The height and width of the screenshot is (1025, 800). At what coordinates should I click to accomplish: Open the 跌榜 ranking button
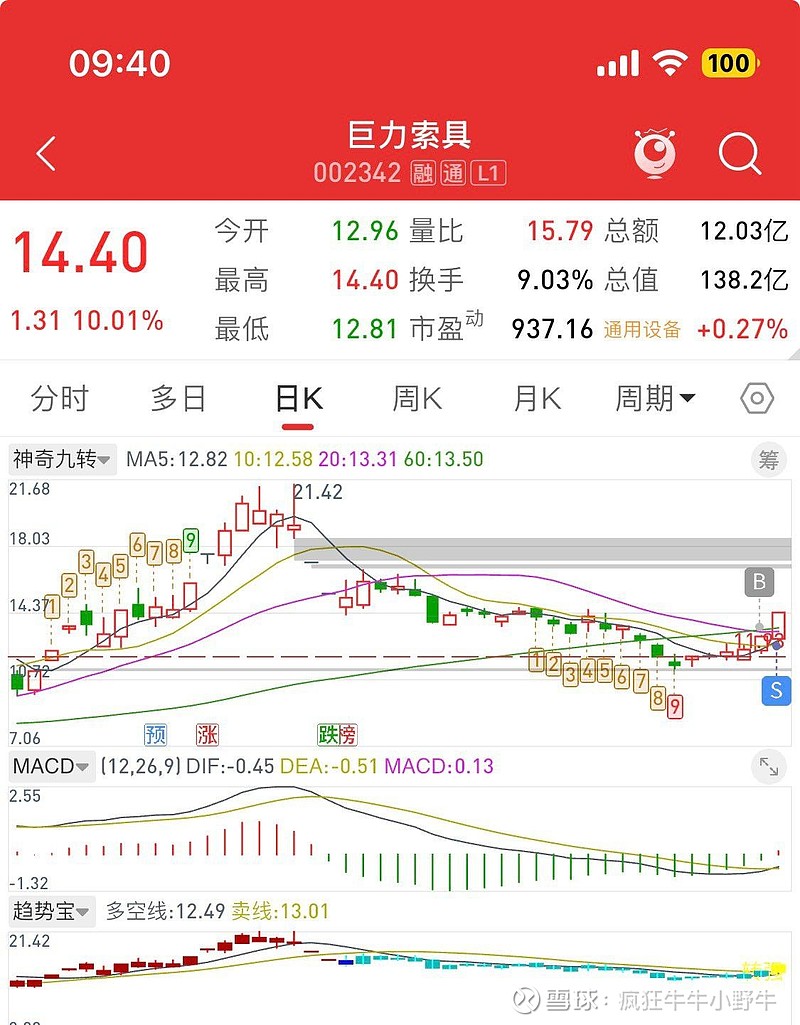click(340, 733)
